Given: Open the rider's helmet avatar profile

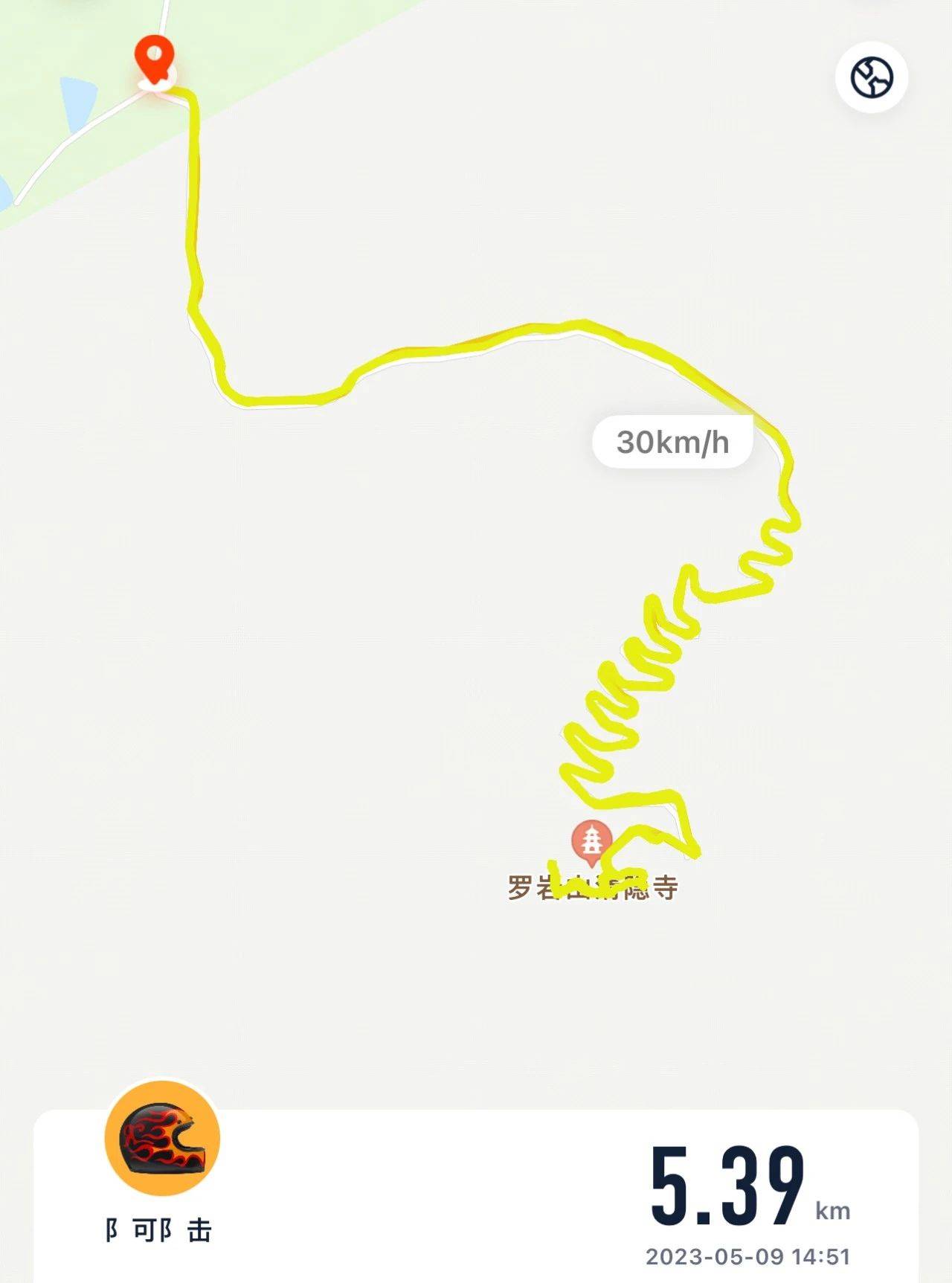Looking at the screenshot, I should pyautogui.click(x=163, y=1138).
